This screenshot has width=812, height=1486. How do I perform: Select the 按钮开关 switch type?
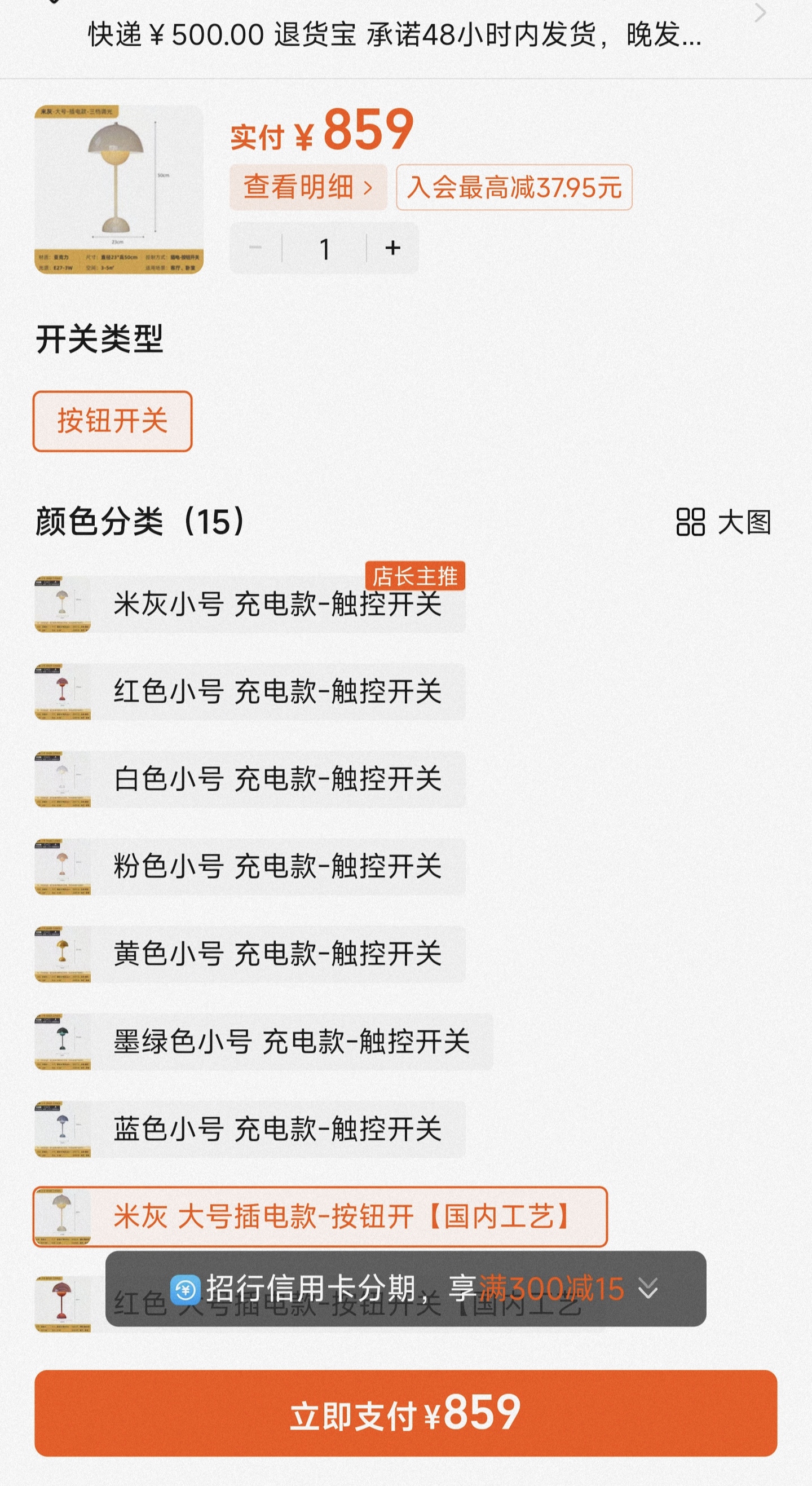[112, 421]
